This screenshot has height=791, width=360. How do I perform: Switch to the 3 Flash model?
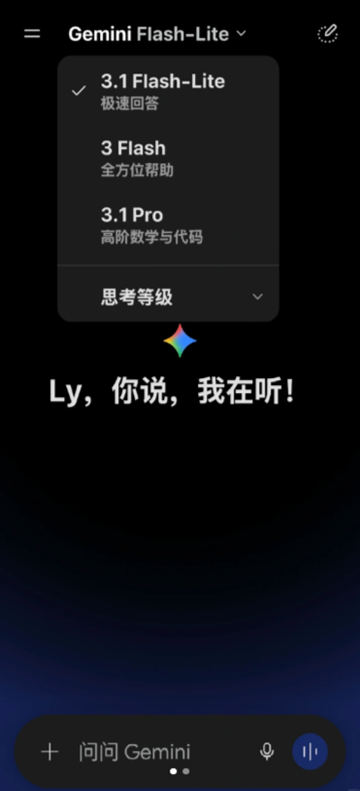point(168,158)
